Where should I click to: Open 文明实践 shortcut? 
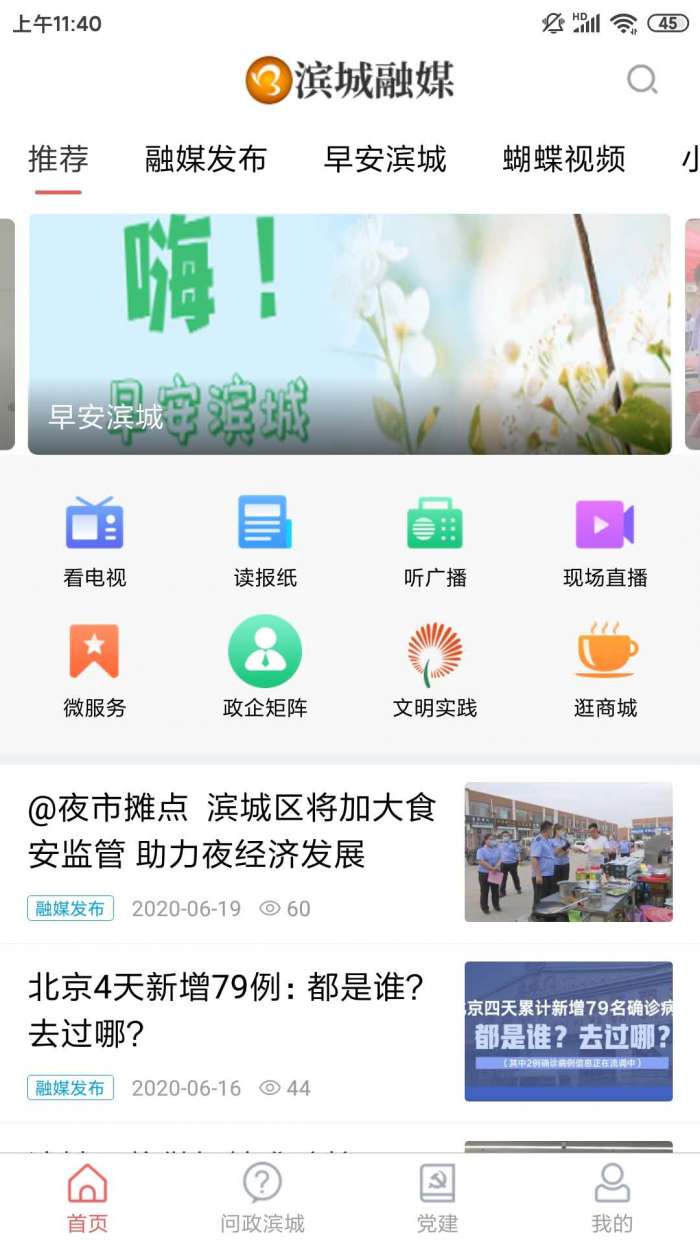(435, 669)
